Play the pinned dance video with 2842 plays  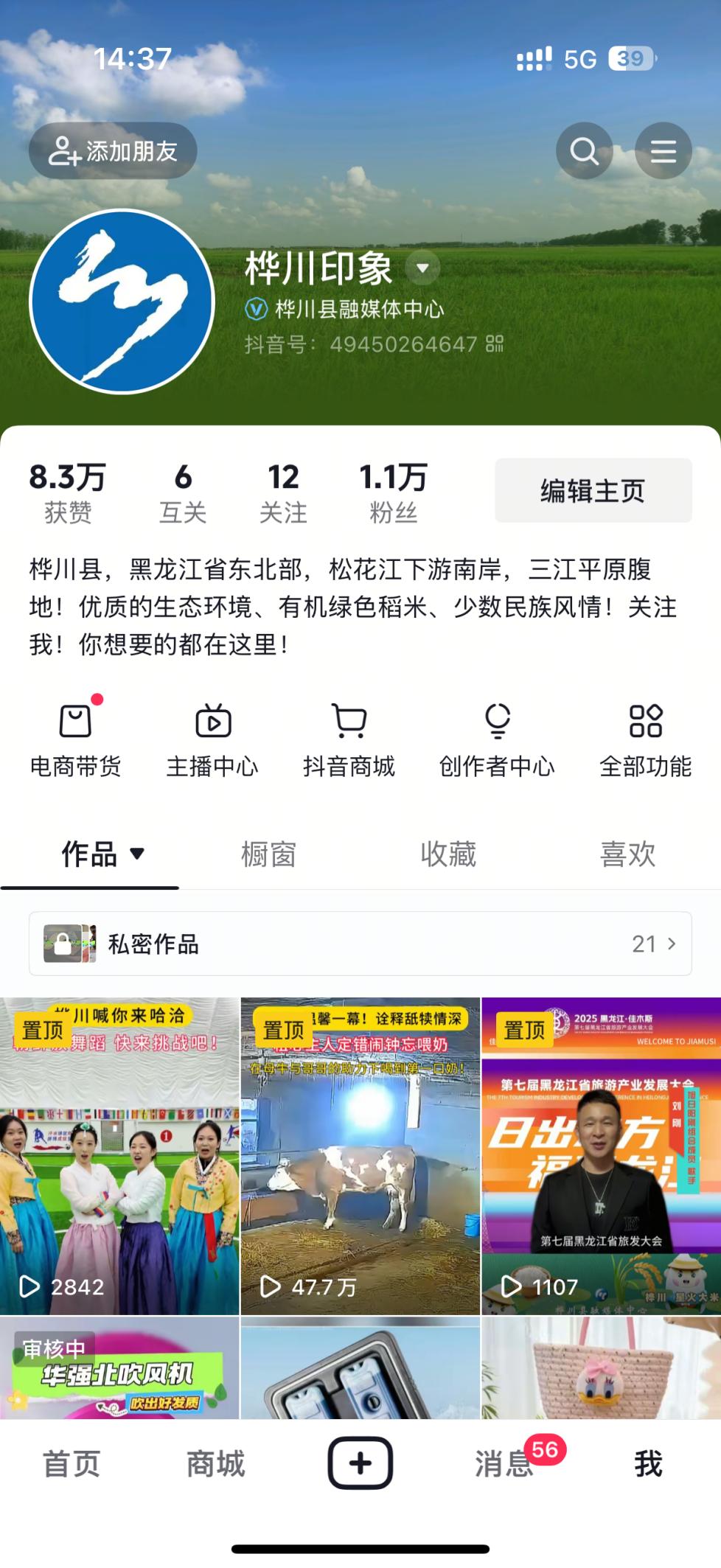[x=119, y=1157]
